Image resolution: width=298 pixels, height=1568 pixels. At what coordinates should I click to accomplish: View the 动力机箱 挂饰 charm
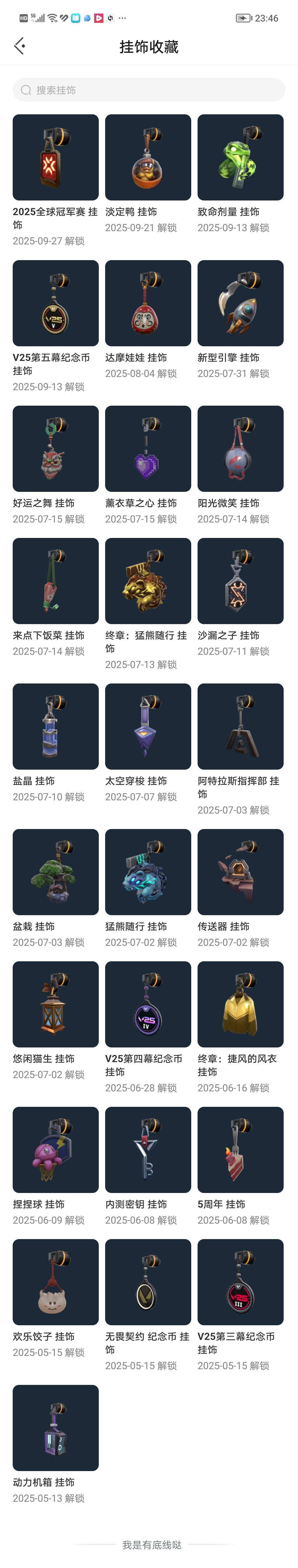coord(55,1427)
